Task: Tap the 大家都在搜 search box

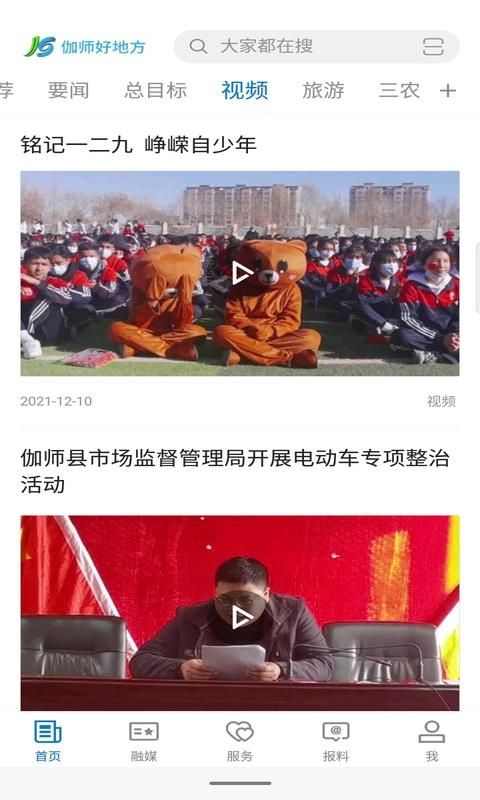Action: click(x=316, y=46)
